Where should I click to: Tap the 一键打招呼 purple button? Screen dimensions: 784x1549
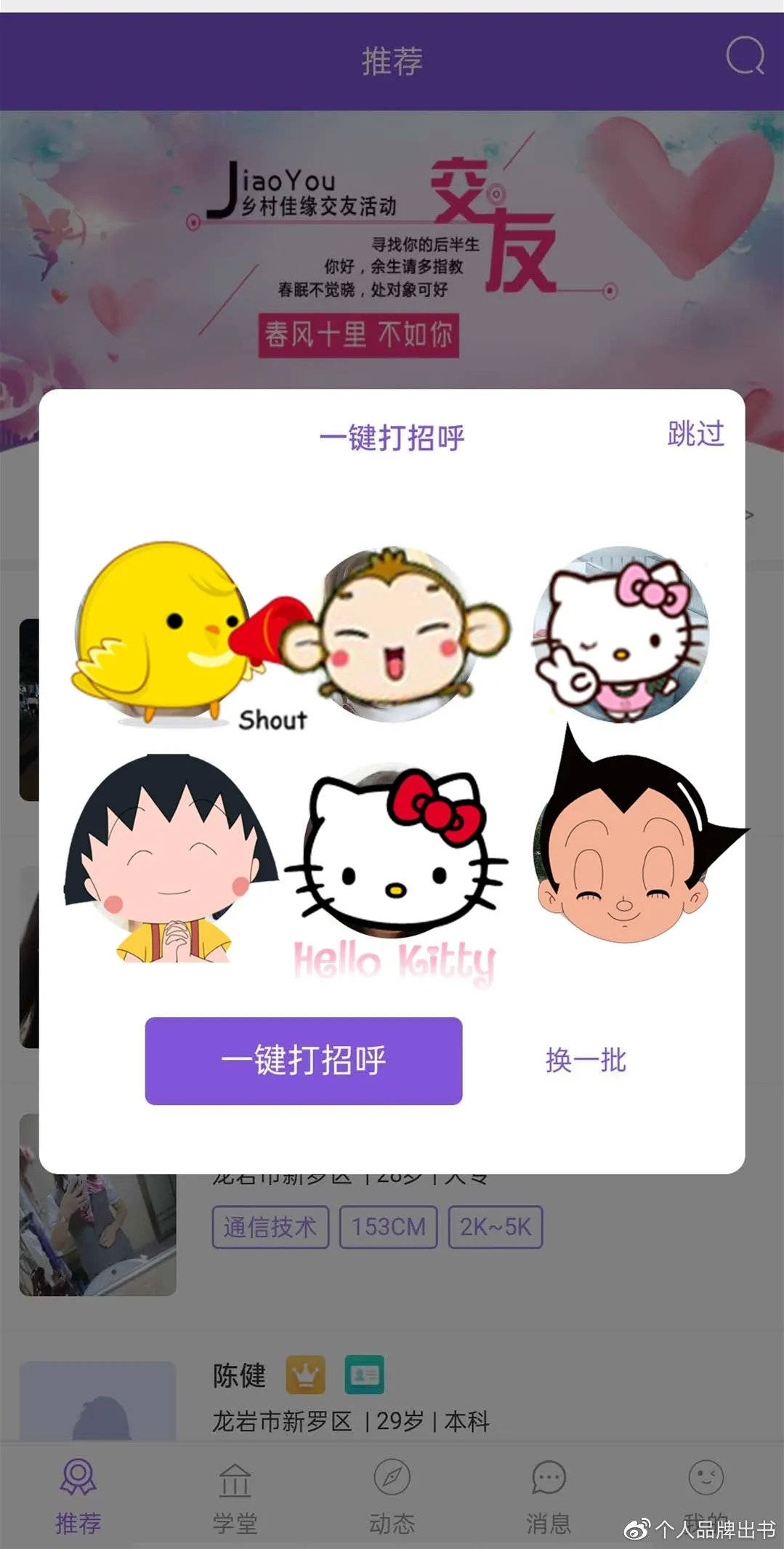coord(304,1061)
